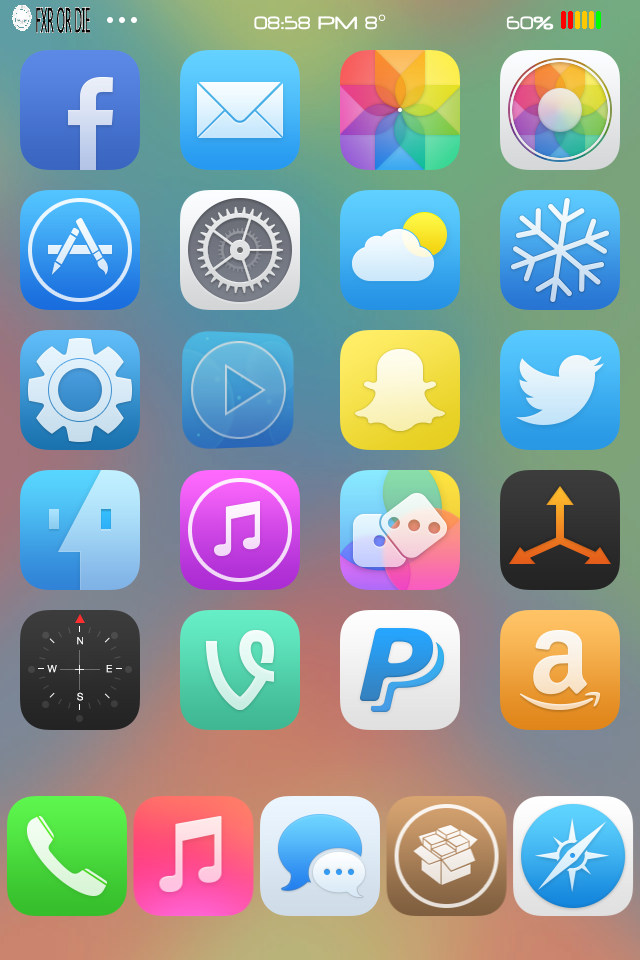The image size is (640, 960).
Task: Launch Game Center
Action: click(x=400, y=530)
